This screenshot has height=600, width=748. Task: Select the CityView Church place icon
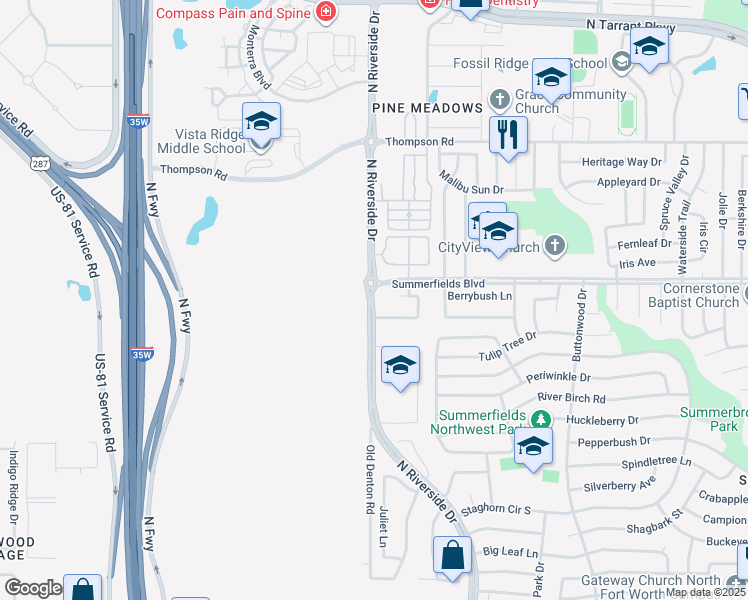click(554, 246)
